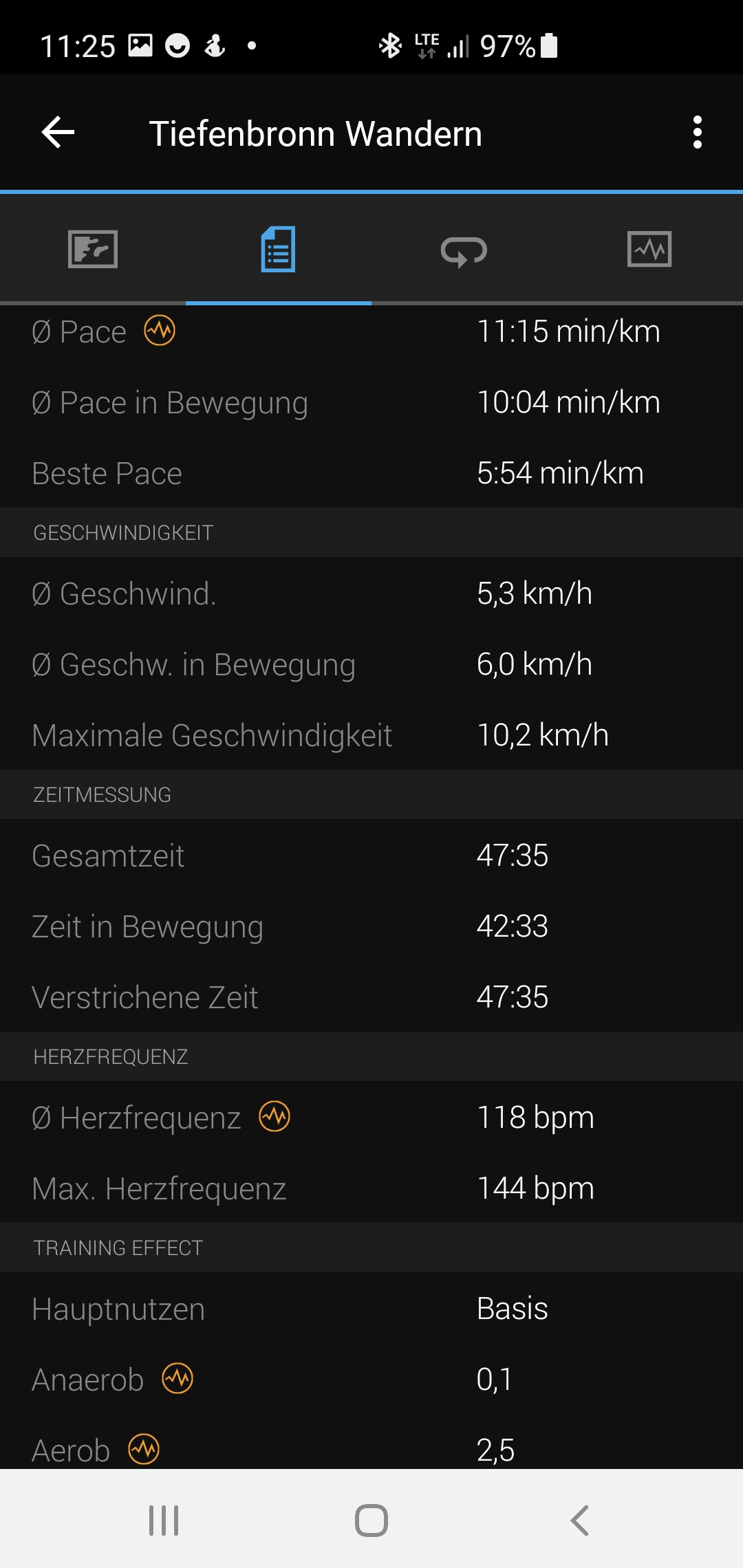Tap the chart icon next to Ø Pace
The height and width of the screenshot is (1568, 743).
(x=160, y=331)
